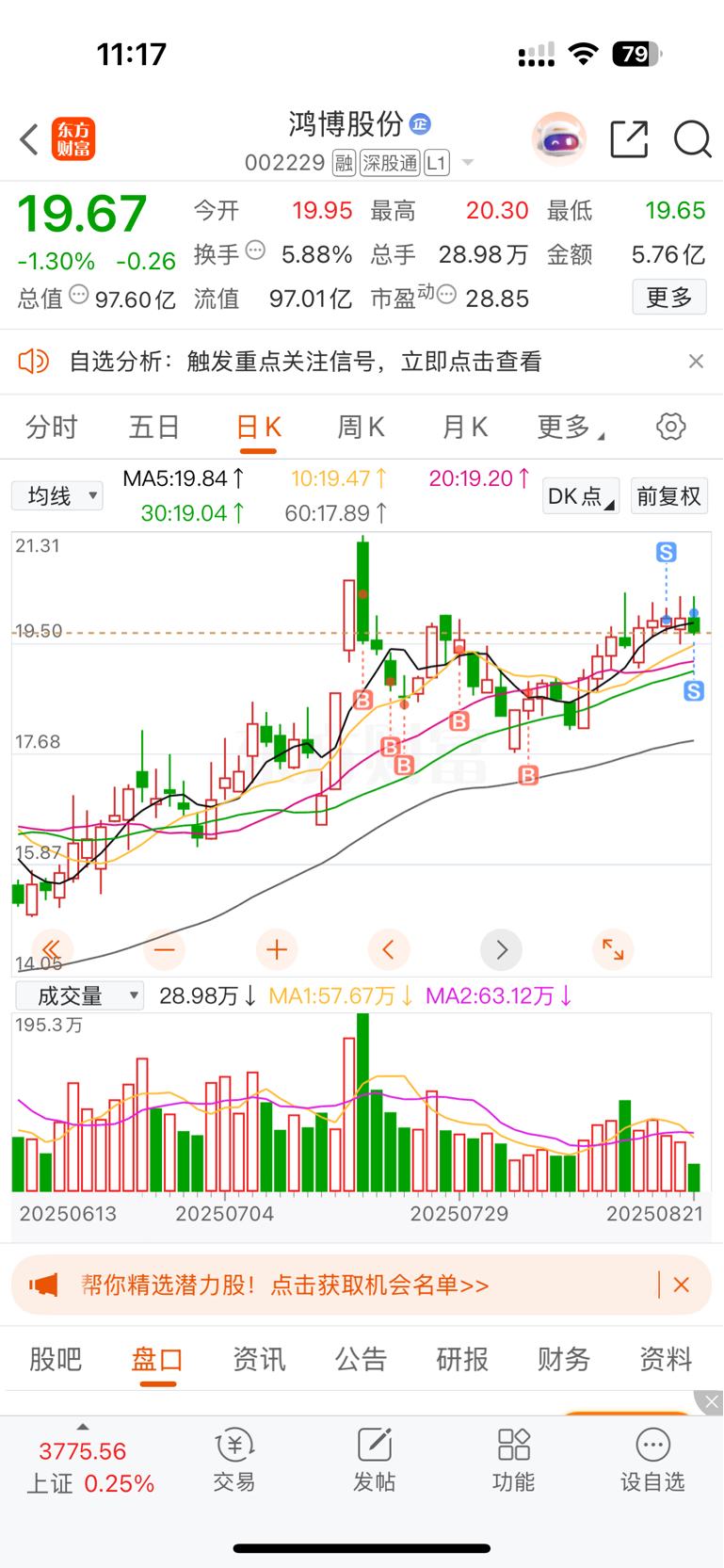Open the DK点 selector
This screenshot has width=724, height=1568.
tap(580, 496)
